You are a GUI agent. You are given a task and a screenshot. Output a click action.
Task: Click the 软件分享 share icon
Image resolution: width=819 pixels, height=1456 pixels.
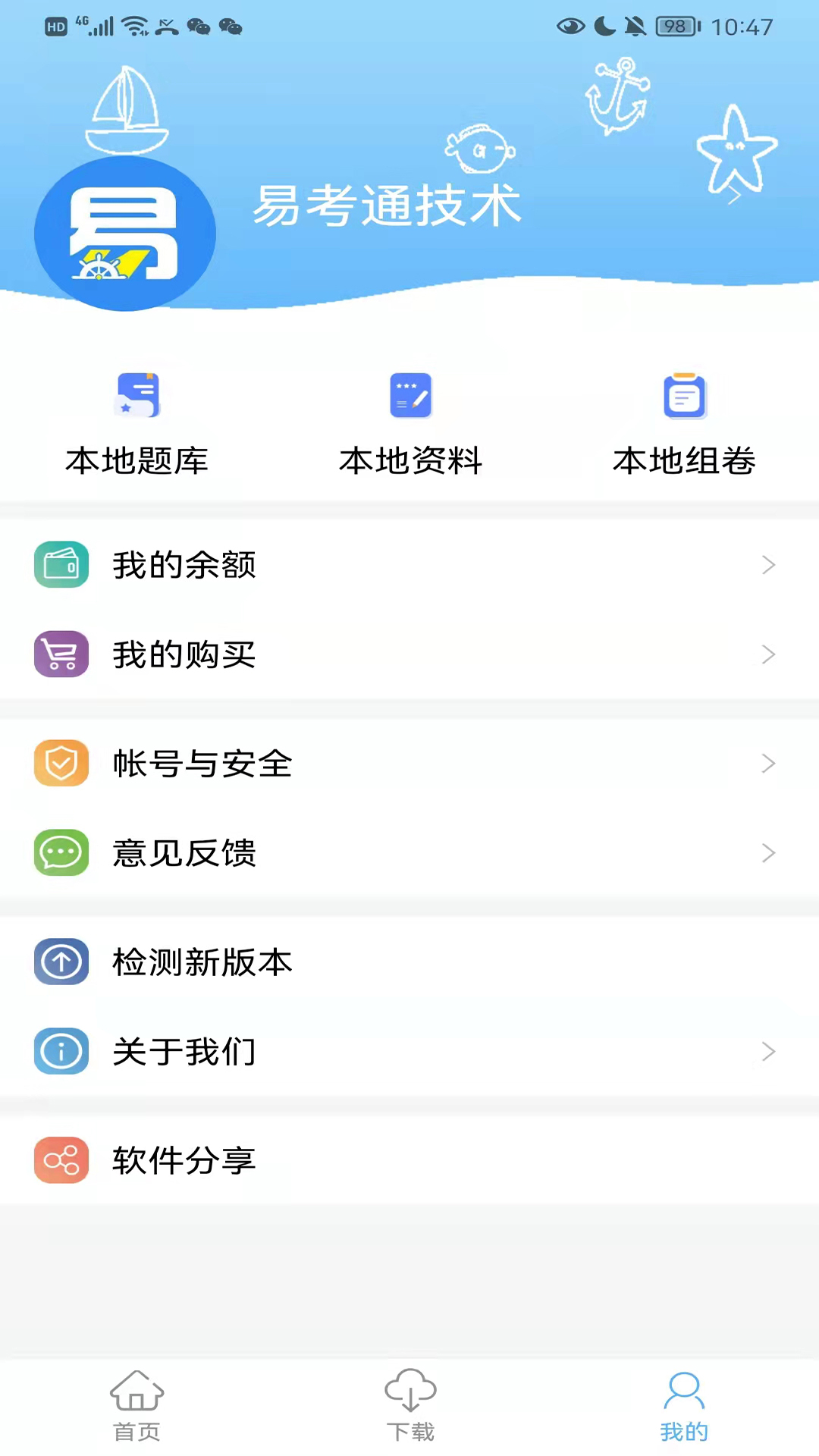(x=61, y=1160)
